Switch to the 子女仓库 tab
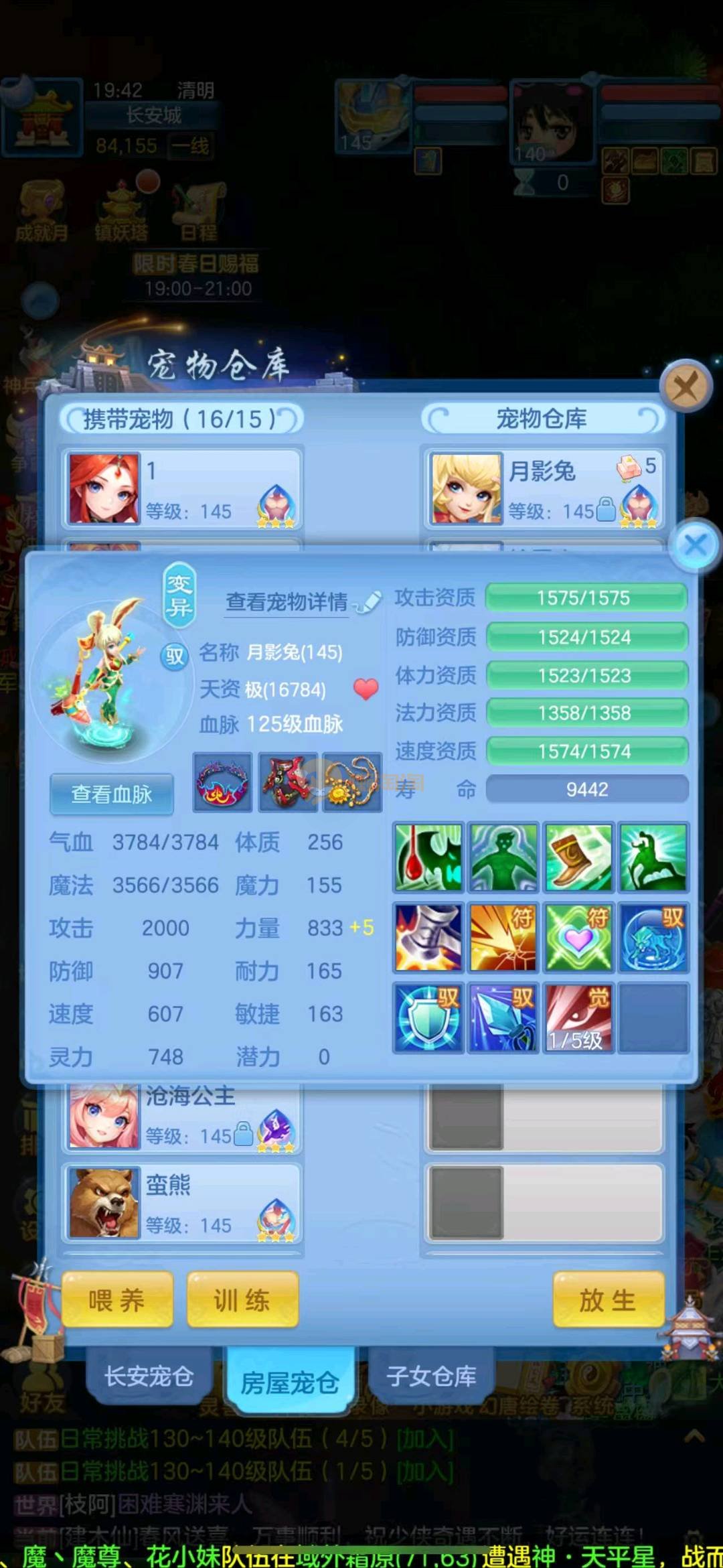Screen dimensions: 723x1568 (431, 1377)
